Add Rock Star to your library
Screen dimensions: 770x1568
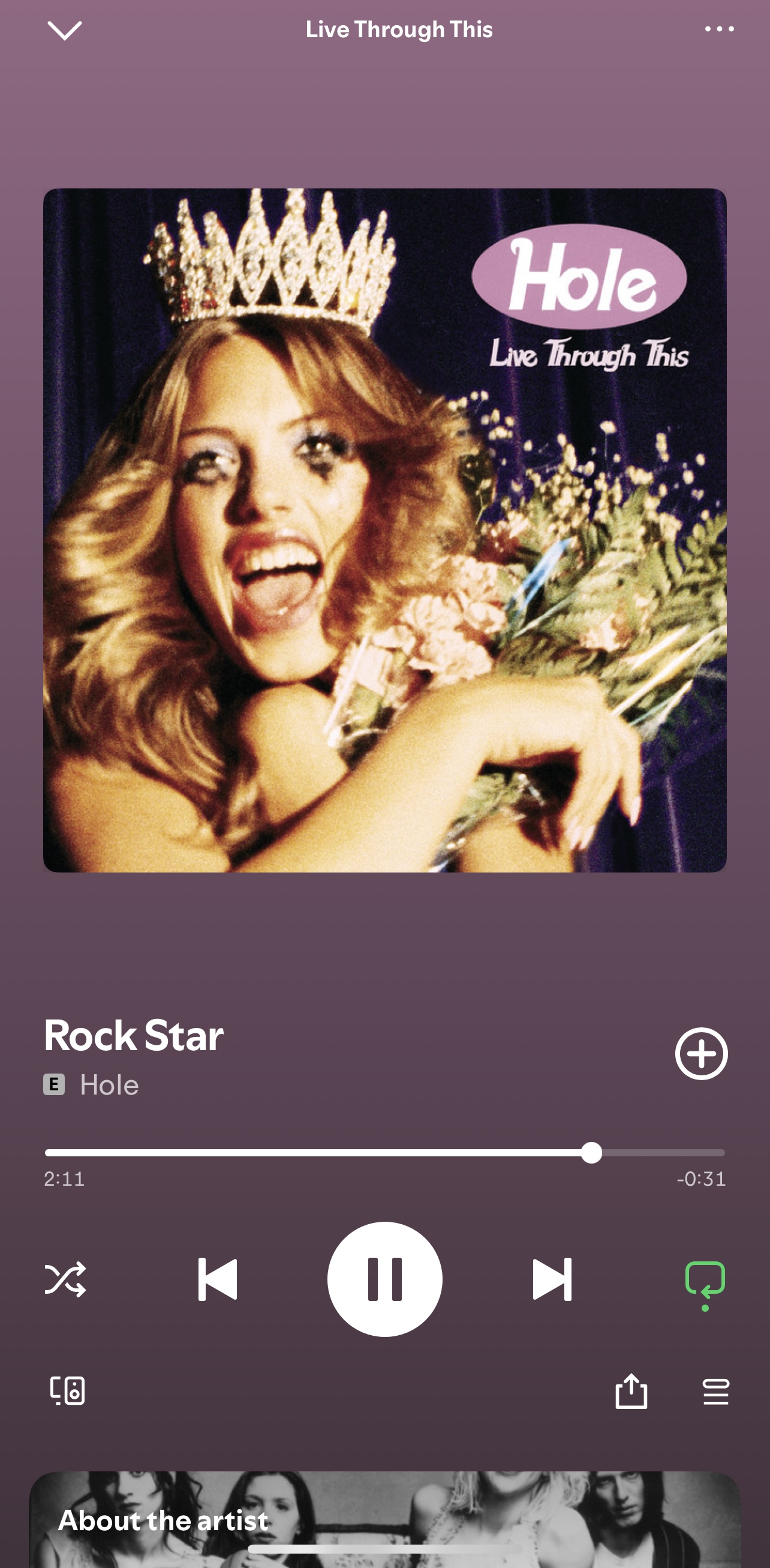[700, 1054]
